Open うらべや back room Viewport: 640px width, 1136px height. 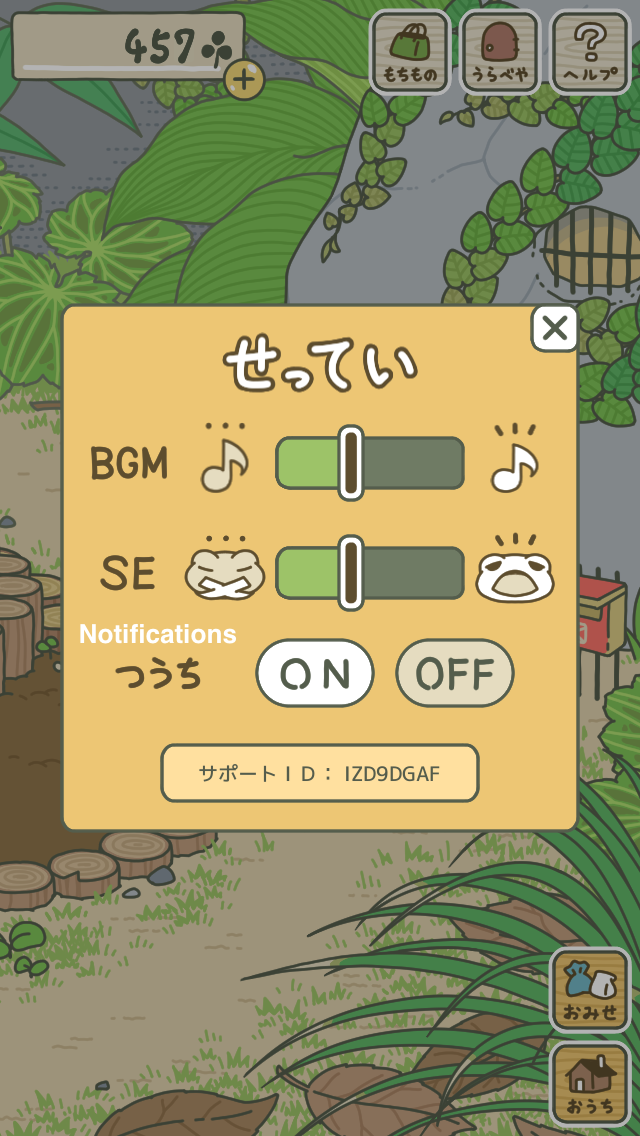[x=500, y=51]
